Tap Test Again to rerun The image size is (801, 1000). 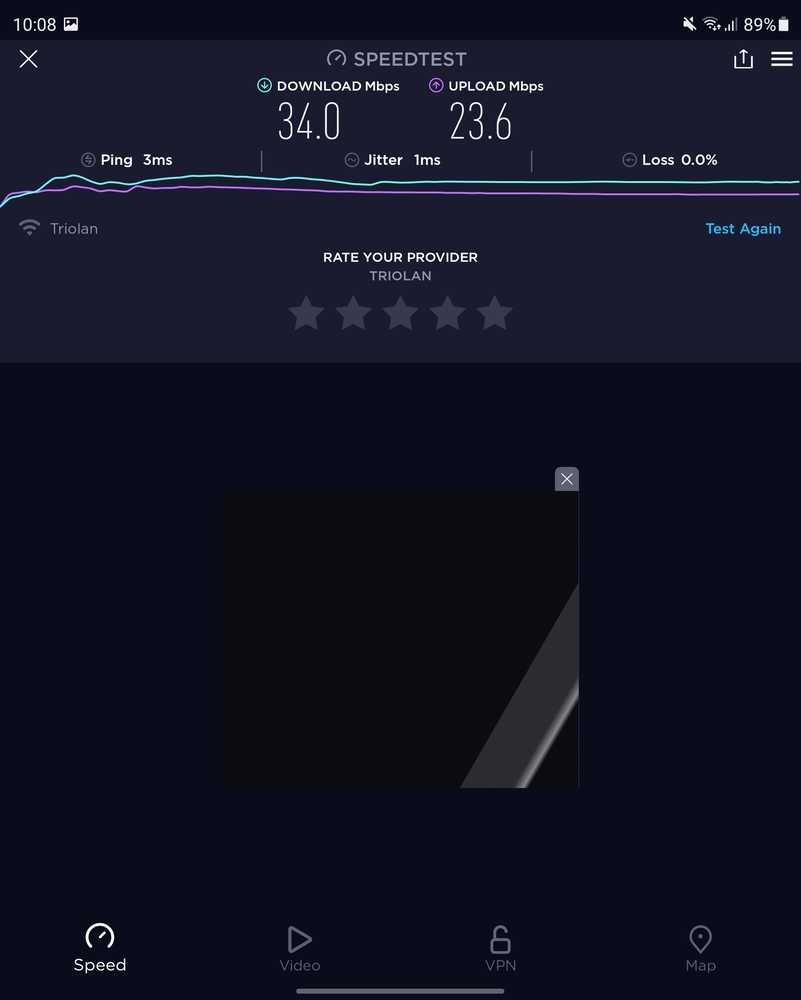pyautogui.click(x=743, y=229)
